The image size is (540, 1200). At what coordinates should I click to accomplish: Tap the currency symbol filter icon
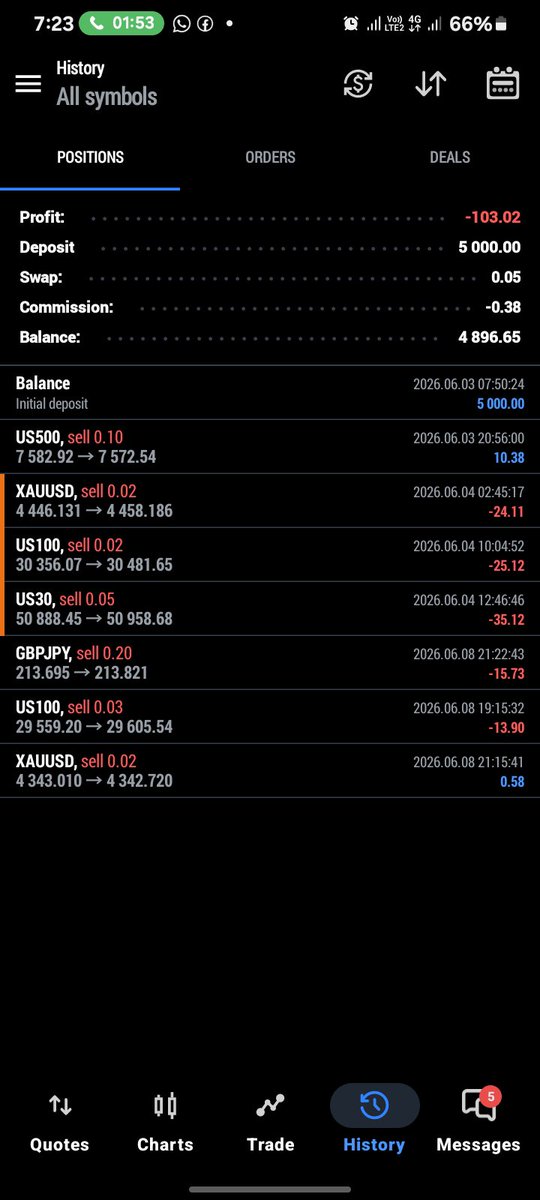pyautogui.click(x=357, y=84)
